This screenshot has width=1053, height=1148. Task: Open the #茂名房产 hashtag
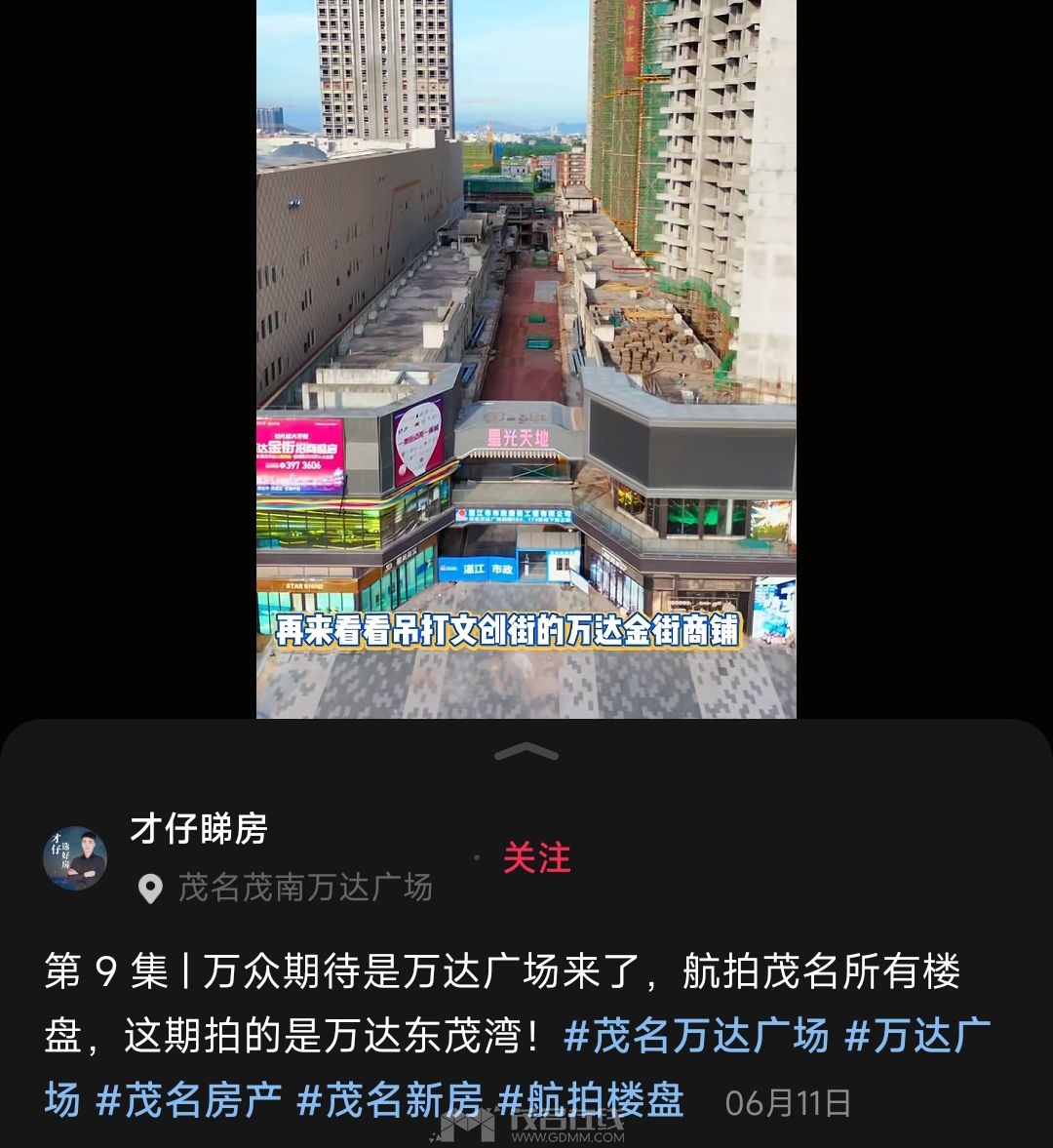189,1100
